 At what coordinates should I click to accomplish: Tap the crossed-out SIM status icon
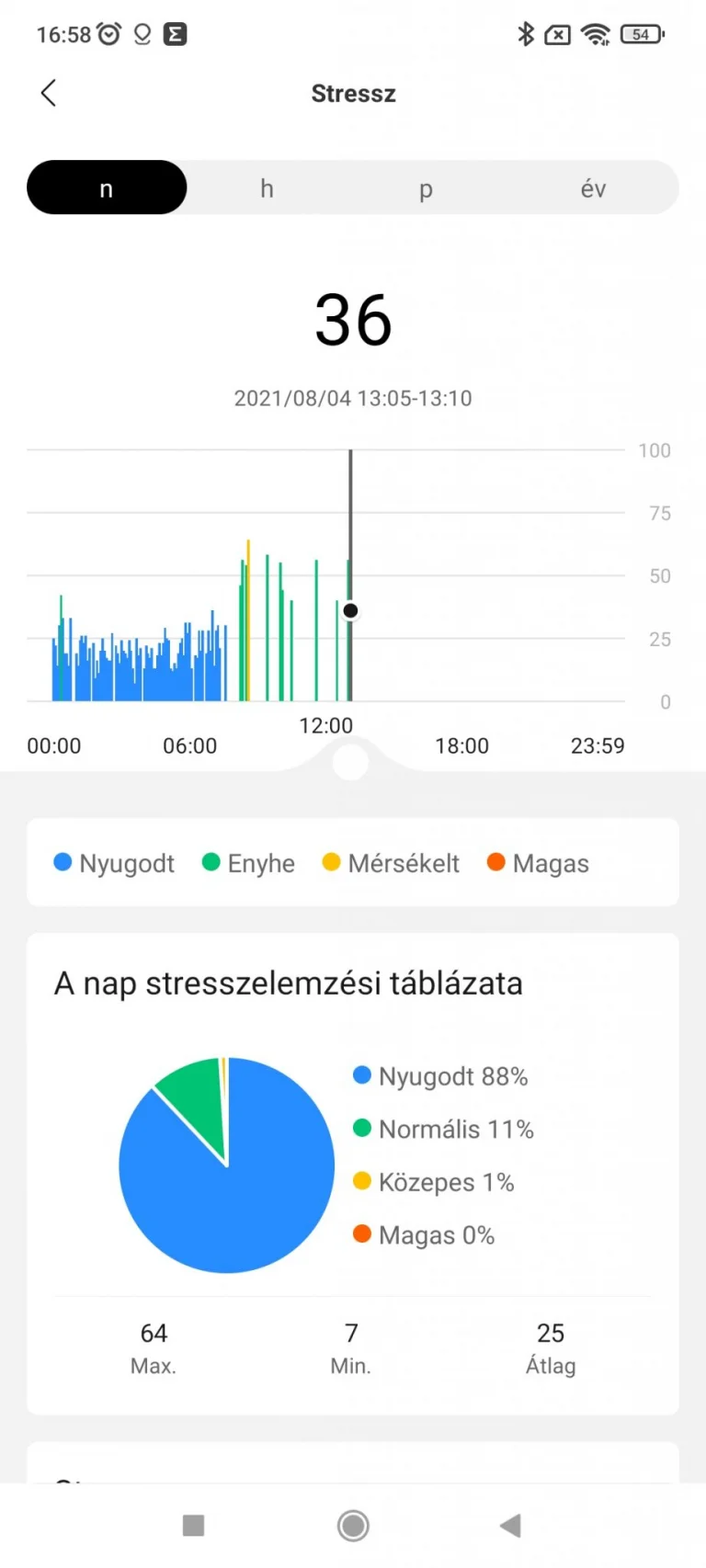click(559, 34)
